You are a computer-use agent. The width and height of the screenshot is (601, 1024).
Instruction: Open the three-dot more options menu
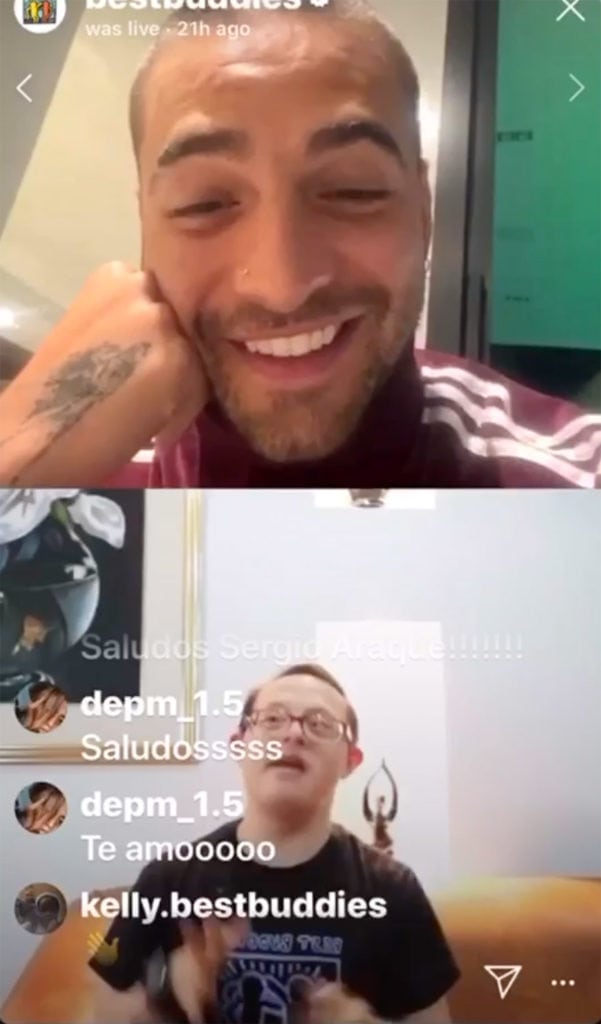(x=563, y=982)
